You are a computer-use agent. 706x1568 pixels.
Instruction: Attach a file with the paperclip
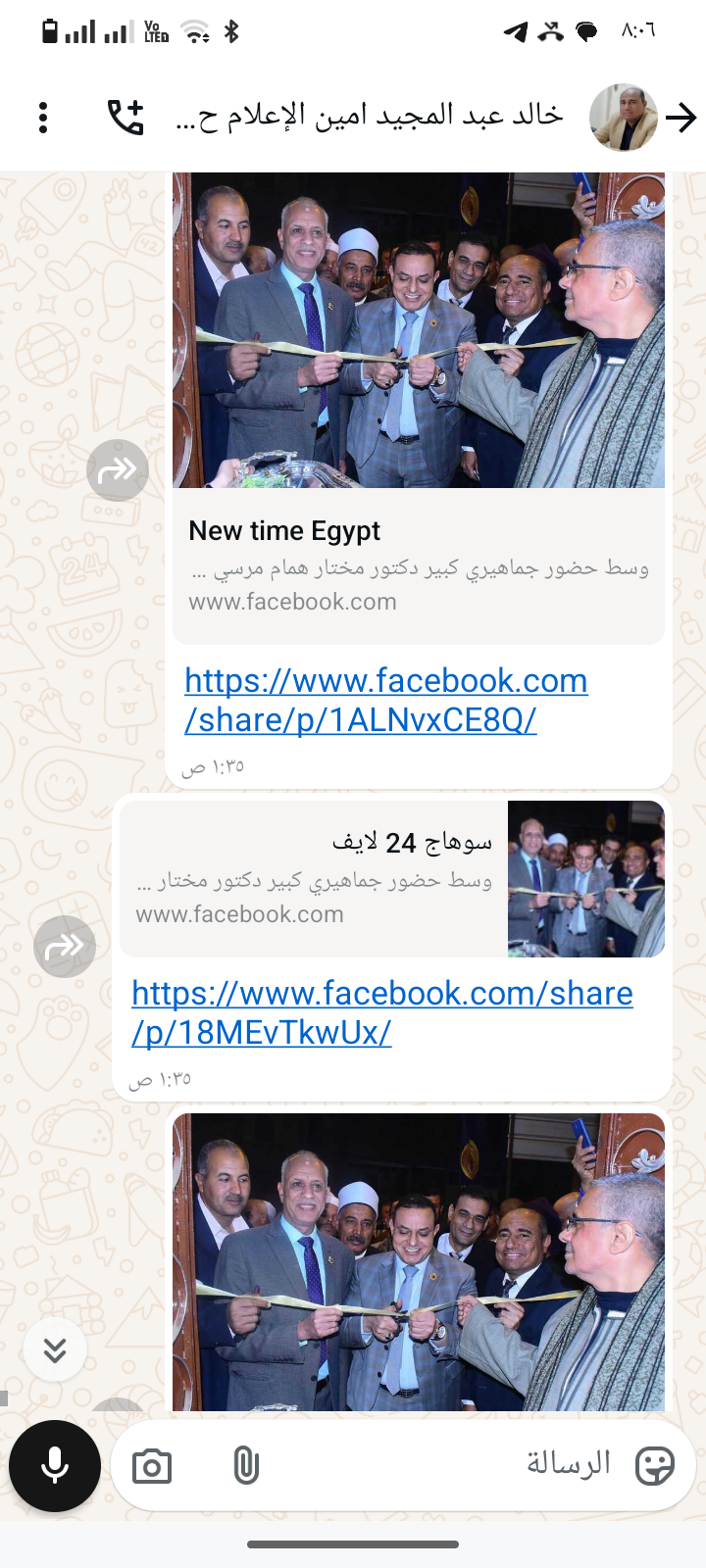click(246, 1466)
